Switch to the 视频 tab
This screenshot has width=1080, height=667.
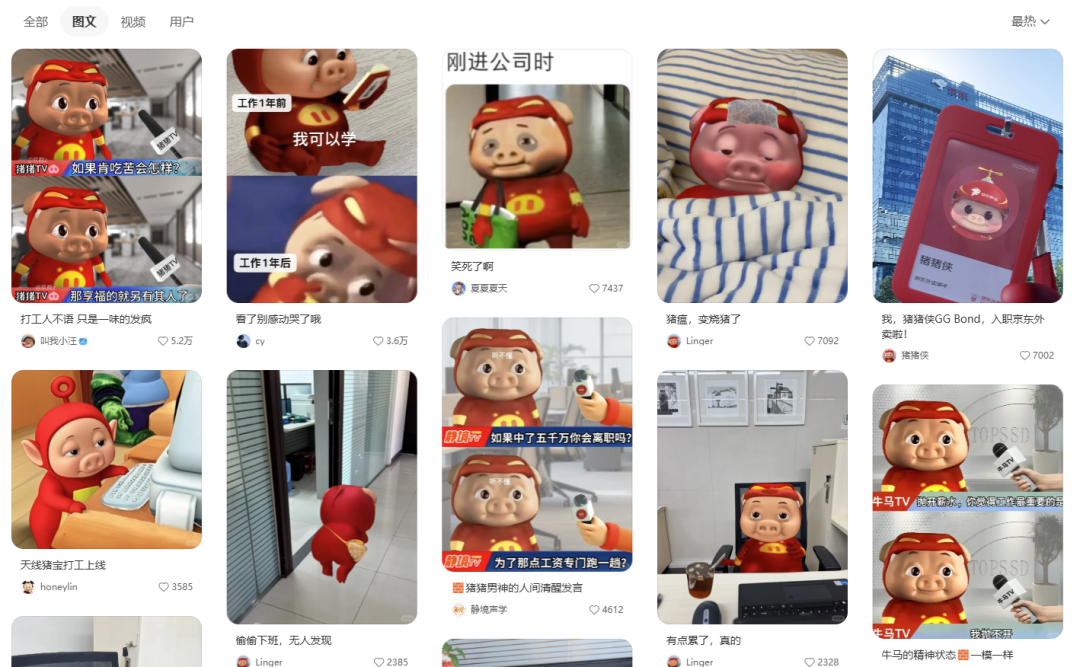tap(133, 21)
